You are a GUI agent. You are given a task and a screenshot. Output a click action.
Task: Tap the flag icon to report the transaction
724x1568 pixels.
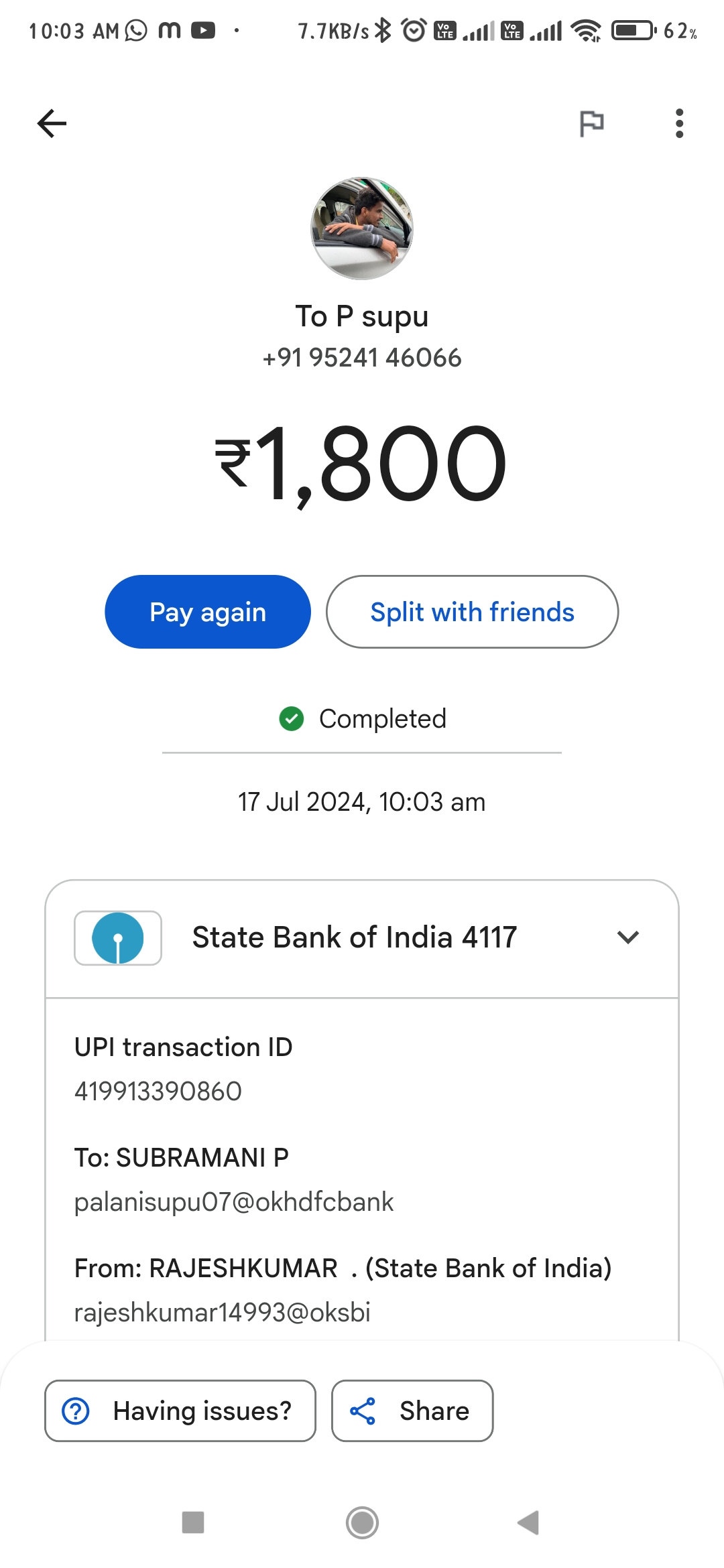pyautogui.click(x=591, y=123)
